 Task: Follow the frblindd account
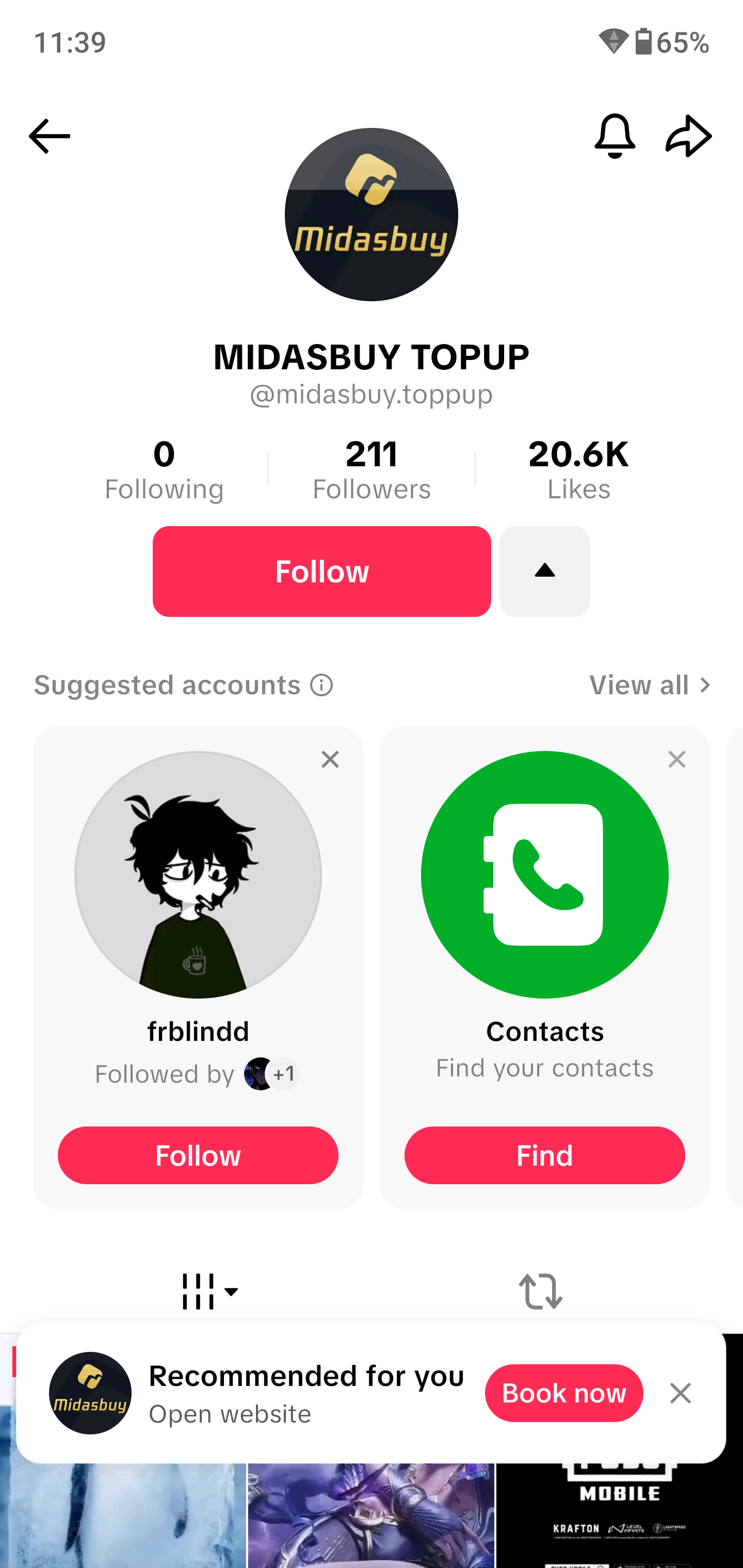[198, 1155]
